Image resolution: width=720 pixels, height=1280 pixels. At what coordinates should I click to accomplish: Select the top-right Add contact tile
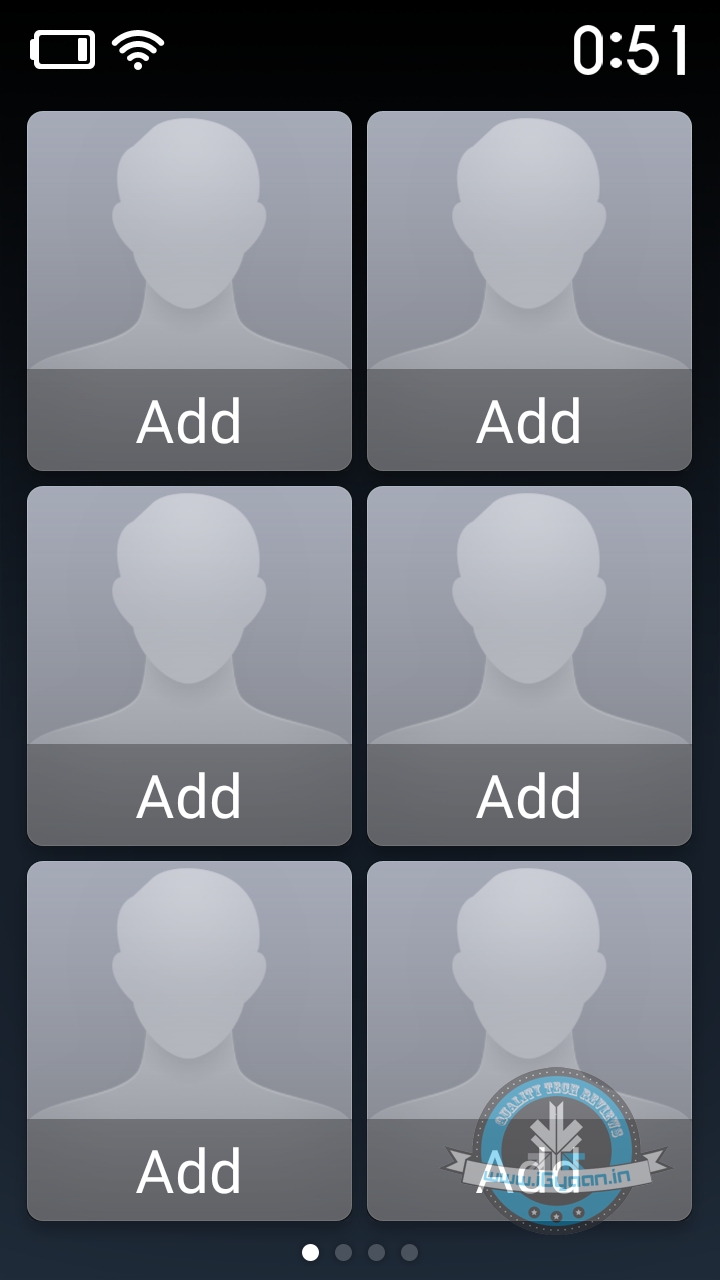pos(529,290)
